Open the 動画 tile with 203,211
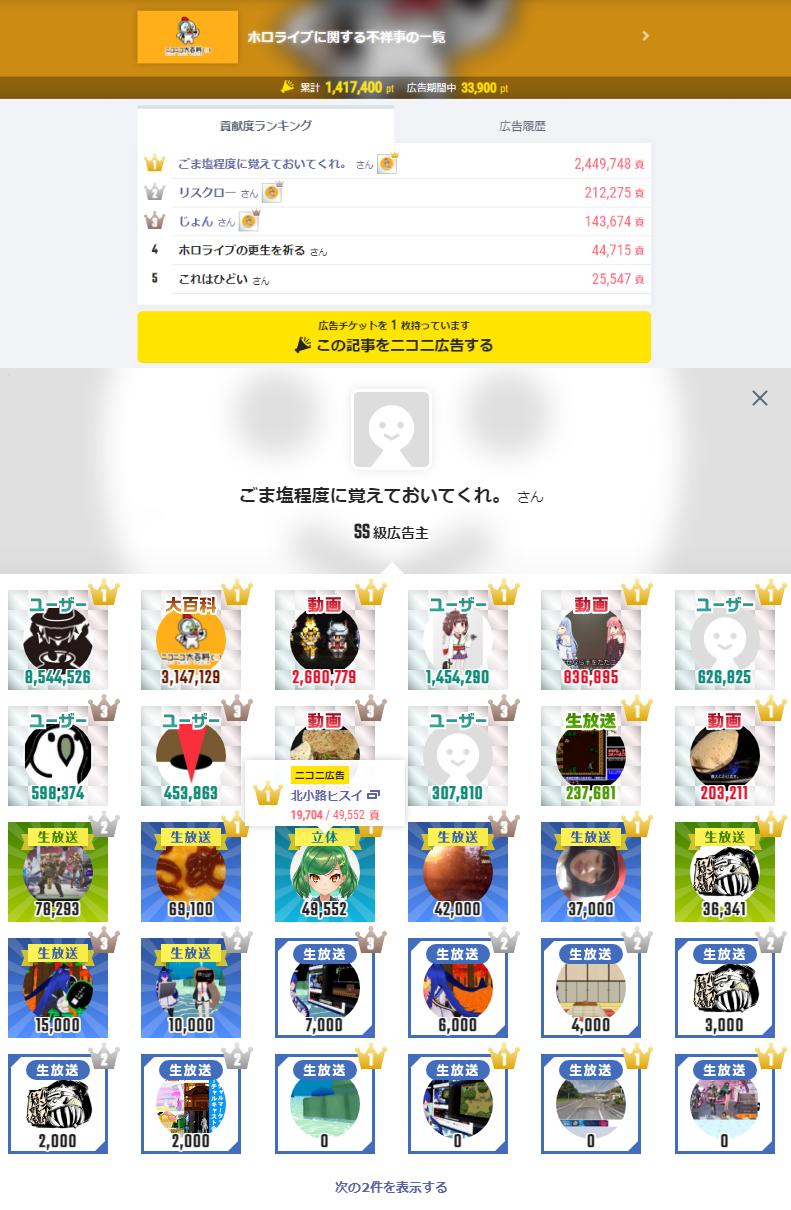The image size is (791, 1210). 725,756
